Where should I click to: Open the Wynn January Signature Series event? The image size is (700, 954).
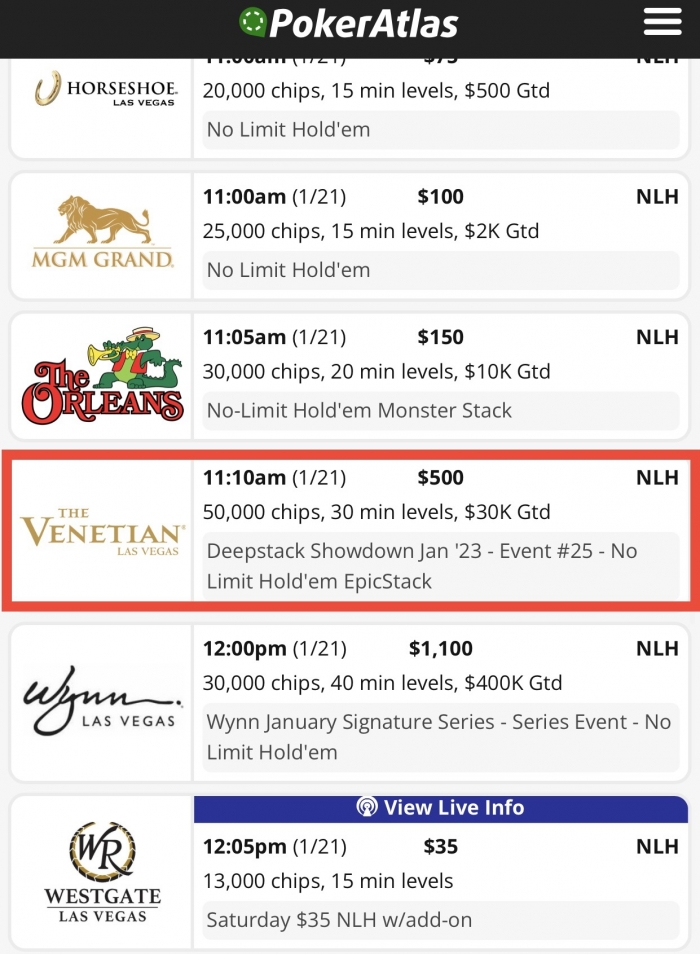click(440, 702)
